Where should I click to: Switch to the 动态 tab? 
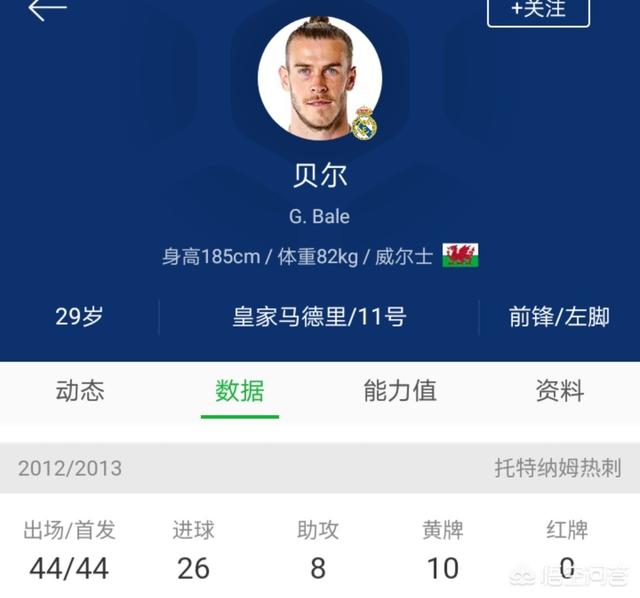[80, 391]
